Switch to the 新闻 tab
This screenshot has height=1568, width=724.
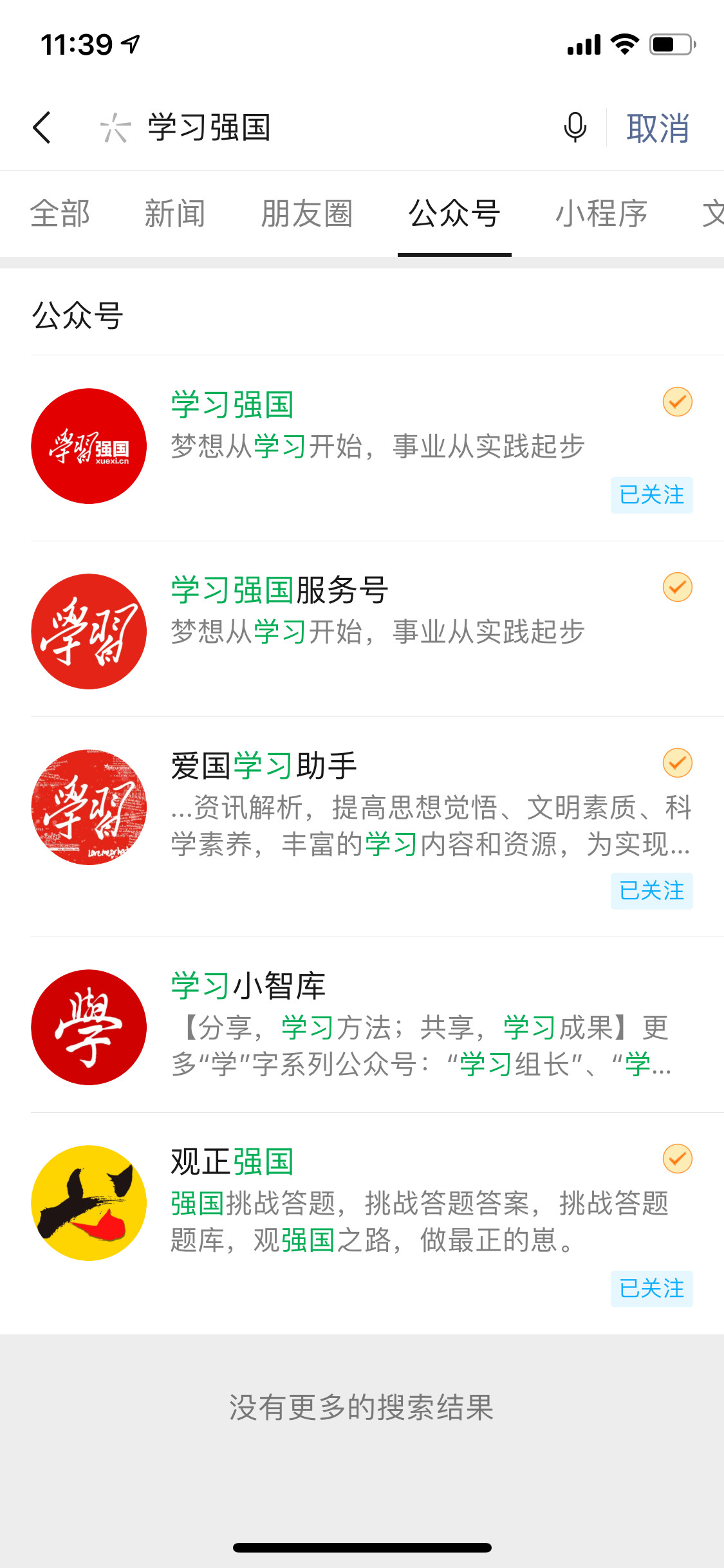[175, 214]
